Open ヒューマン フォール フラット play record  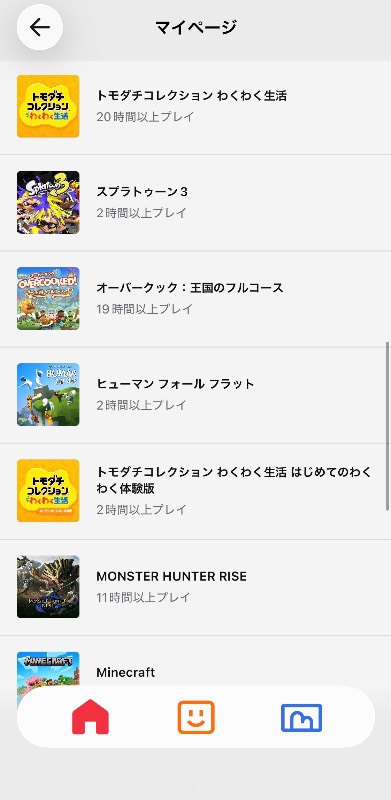196,394
